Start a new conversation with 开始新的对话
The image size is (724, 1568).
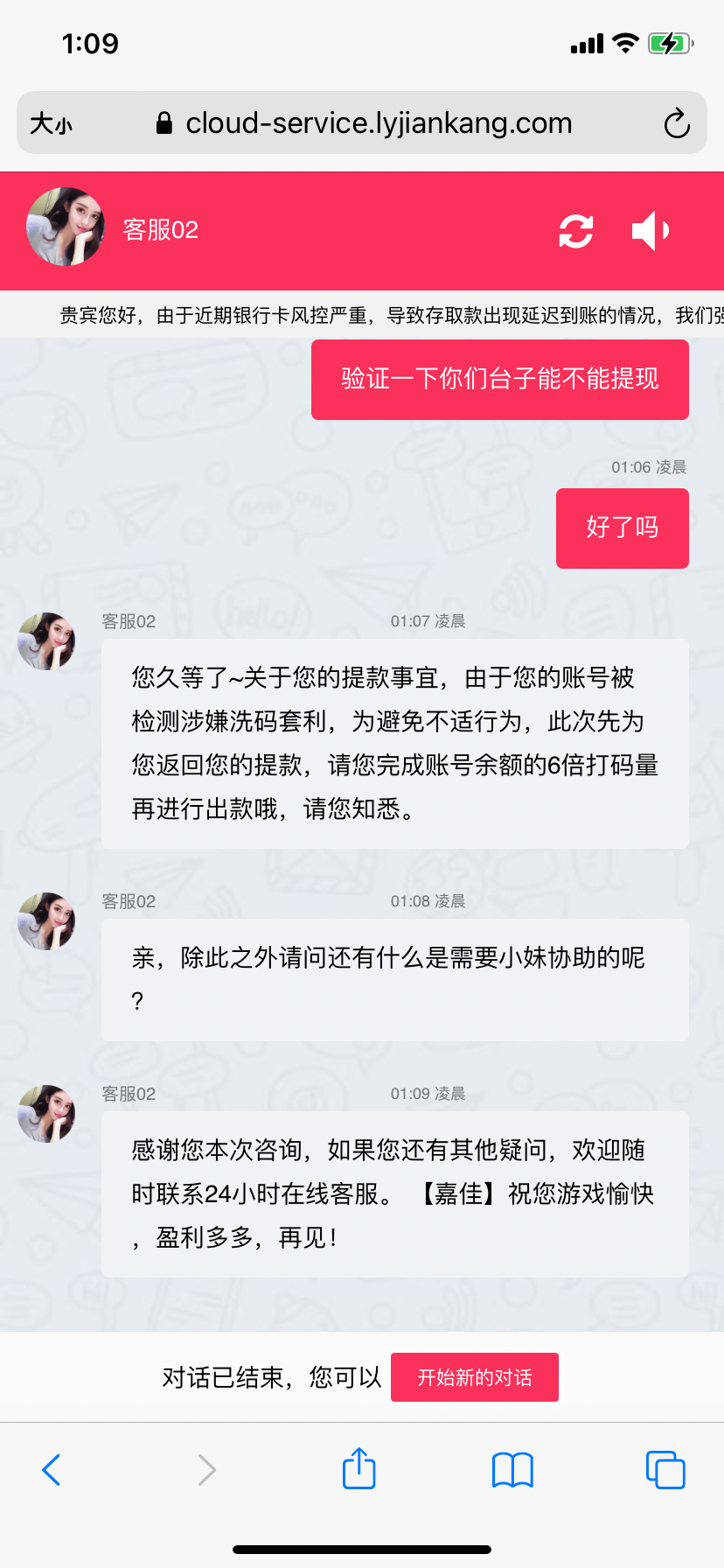pyautogui.click(x=474, y=1377)
